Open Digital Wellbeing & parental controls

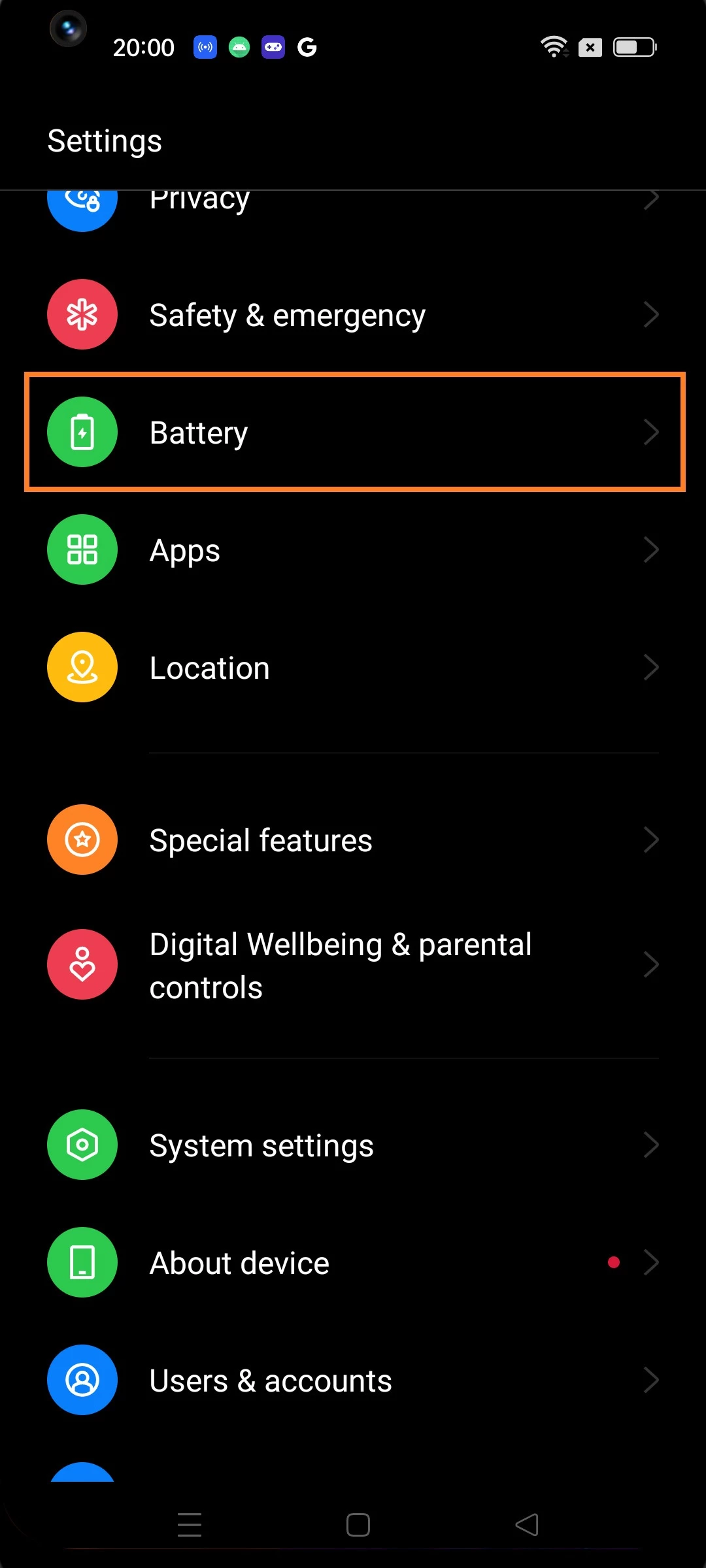353,965
